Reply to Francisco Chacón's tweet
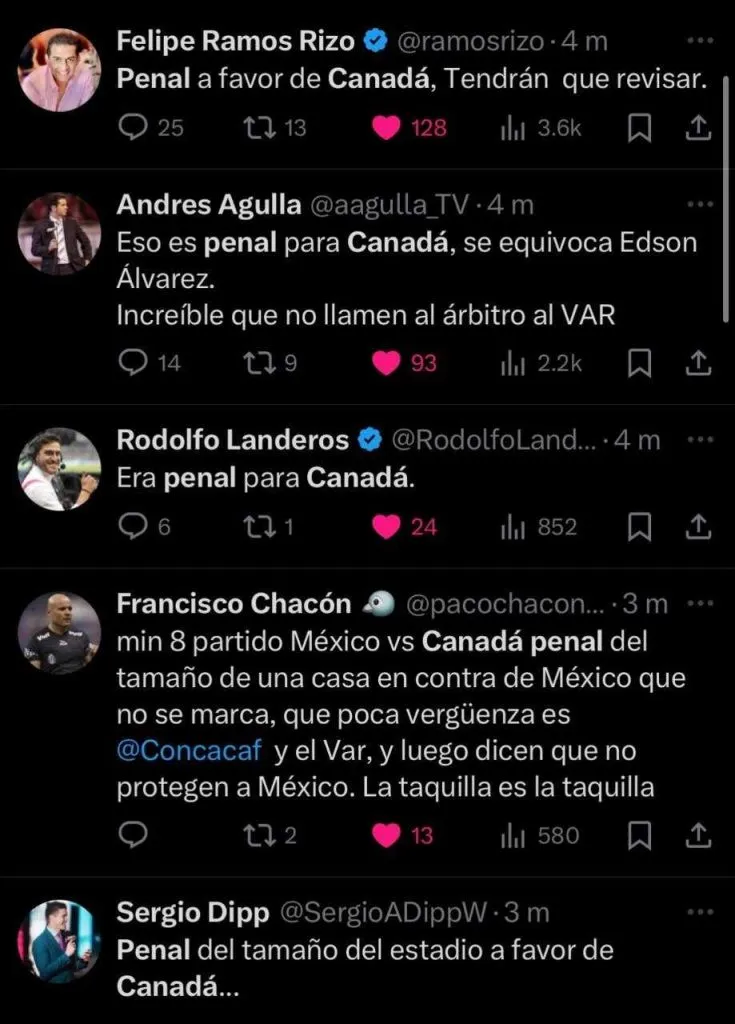This screenshot has height=1024, width=735. coord(130,836)
